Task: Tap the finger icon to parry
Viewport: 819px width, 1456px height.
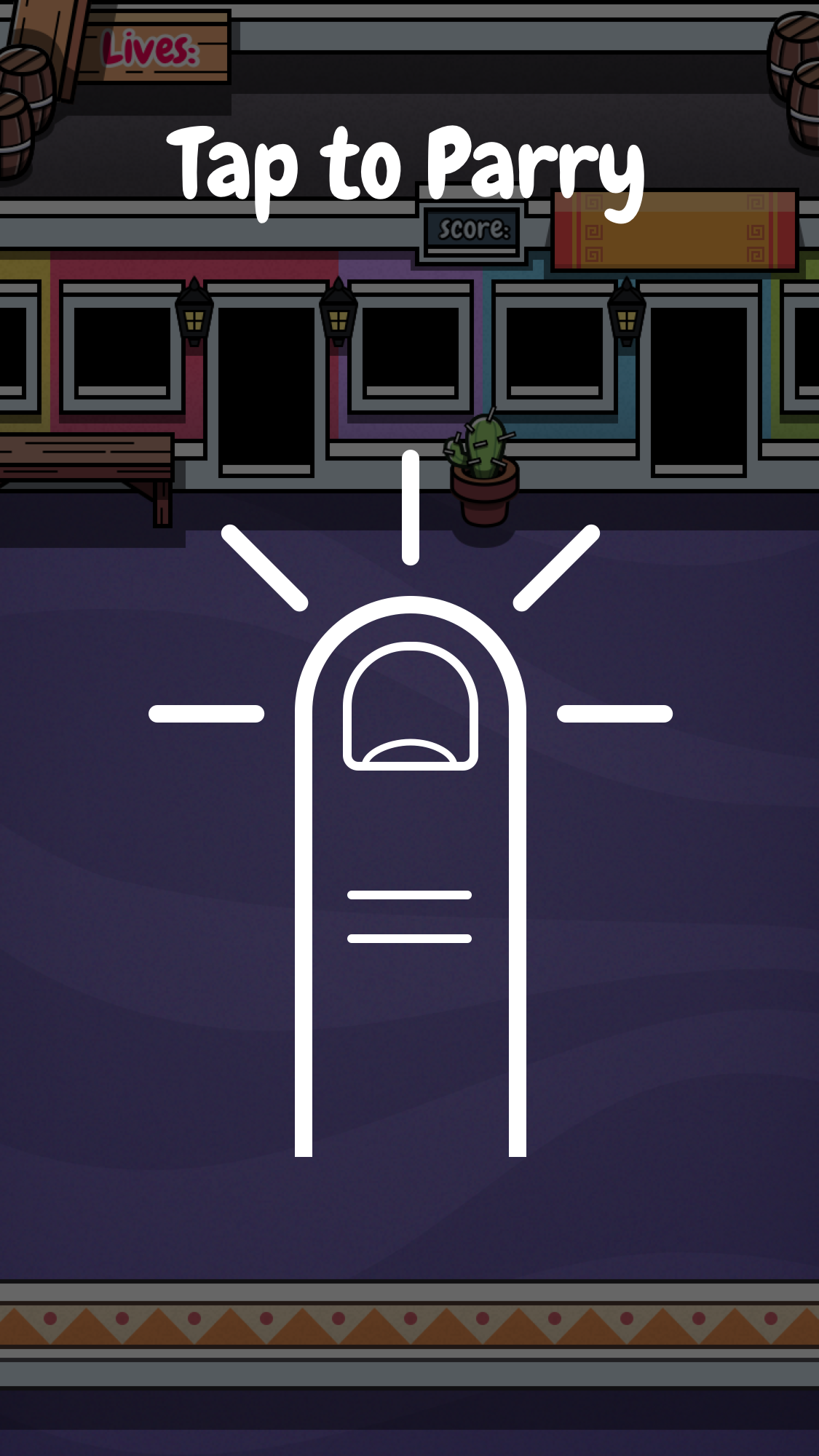Action: [410, 803]
